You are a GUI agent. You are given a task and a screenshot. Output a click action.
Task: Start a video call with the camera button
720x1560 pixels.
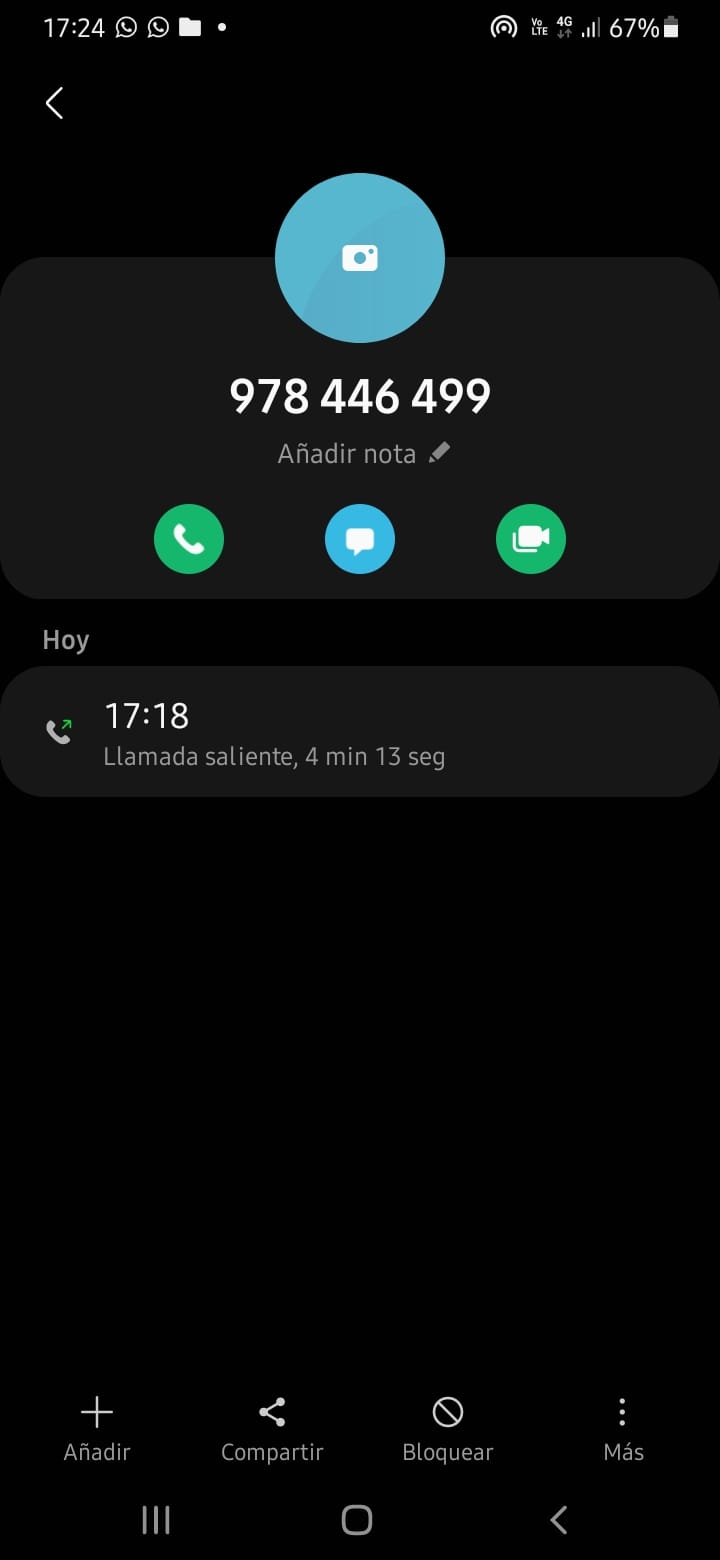pyautogui.click(x=531, y=539)
